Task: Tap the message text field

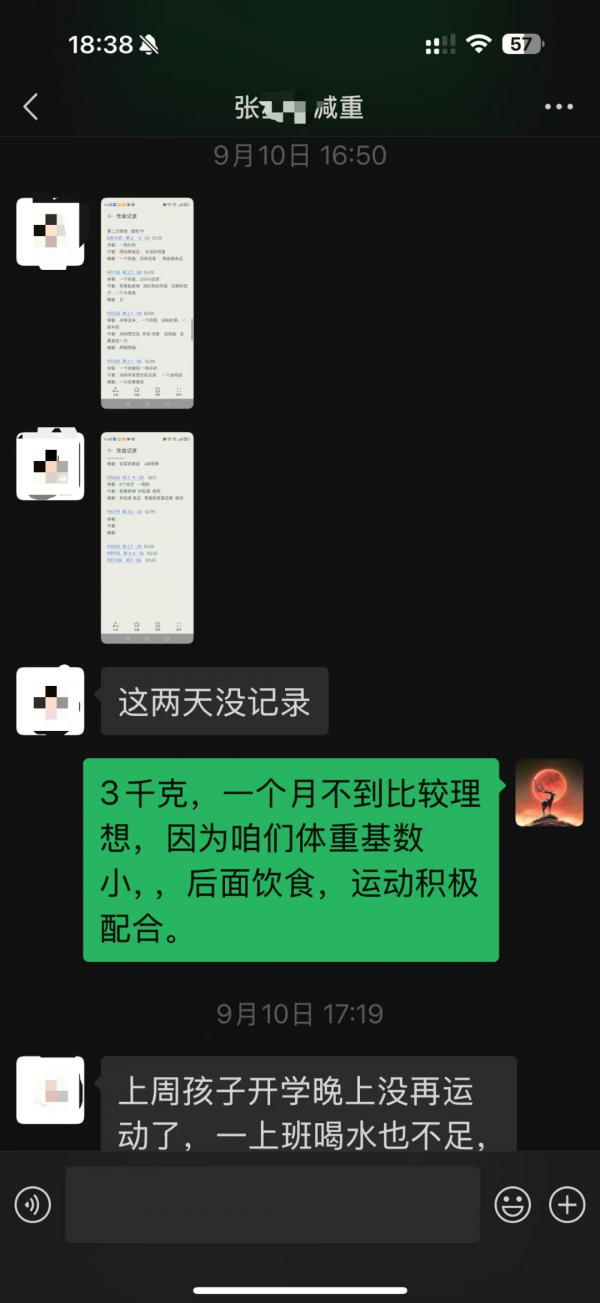Action: tap(272, 1205)
